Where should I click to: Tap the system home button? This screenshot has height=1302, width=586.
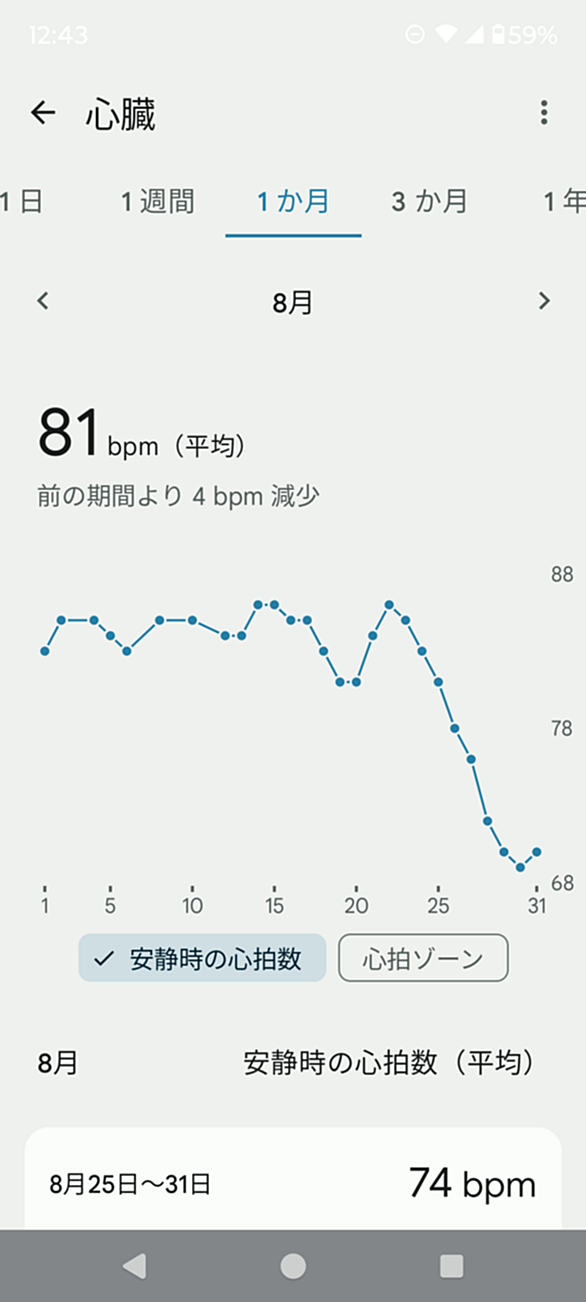(x=293, y=1266)
